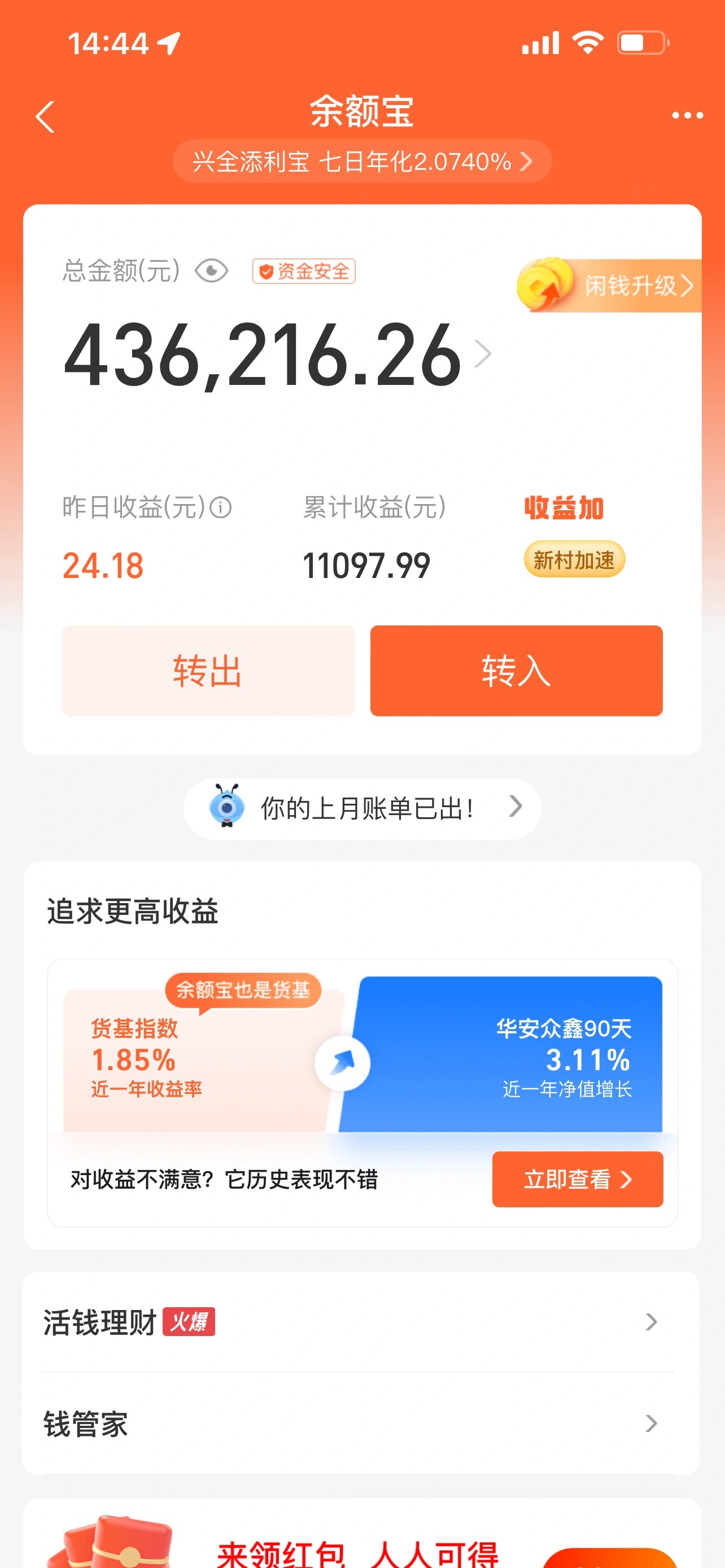Tap the 新村加速 badge
This screenshot has height=1568, width=725.
[574, 559]
